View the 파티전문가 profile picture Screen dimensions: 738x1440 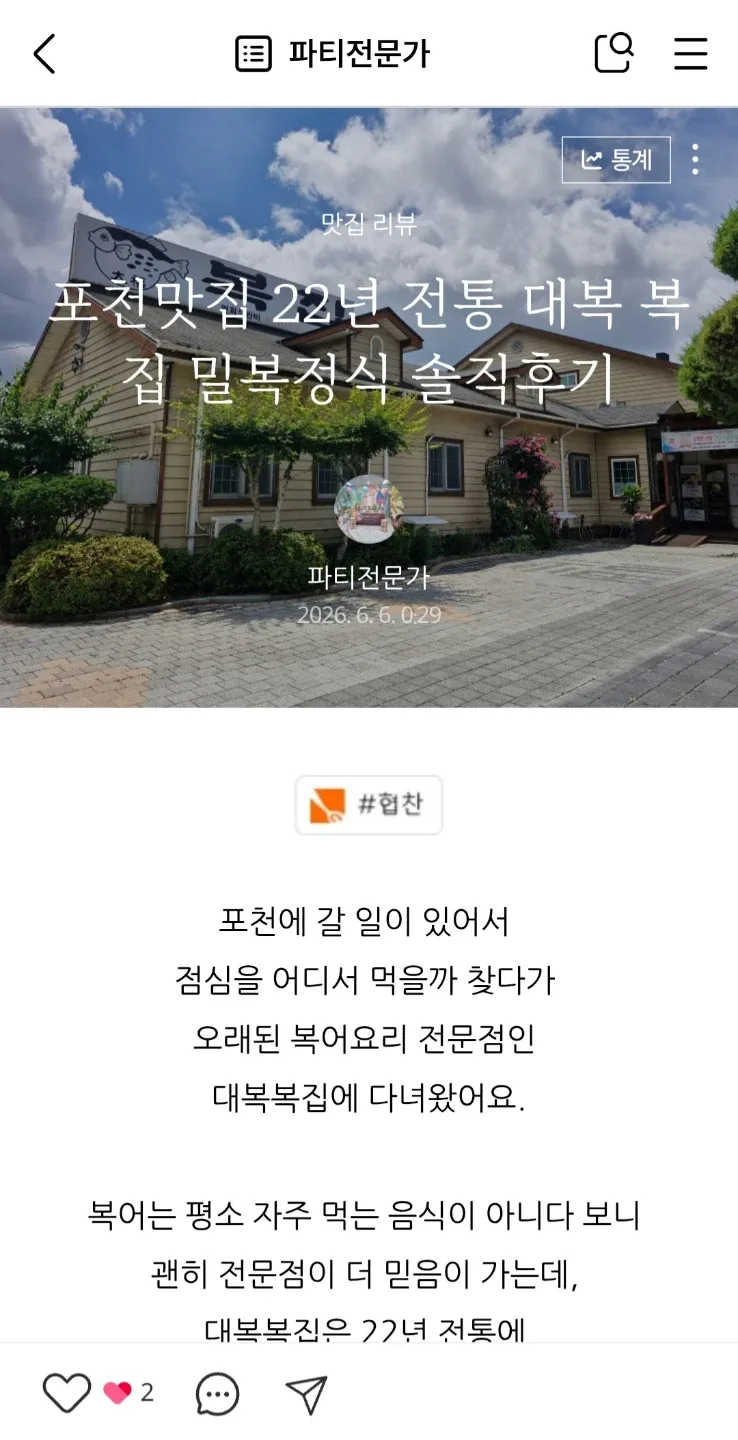[369, 510]
